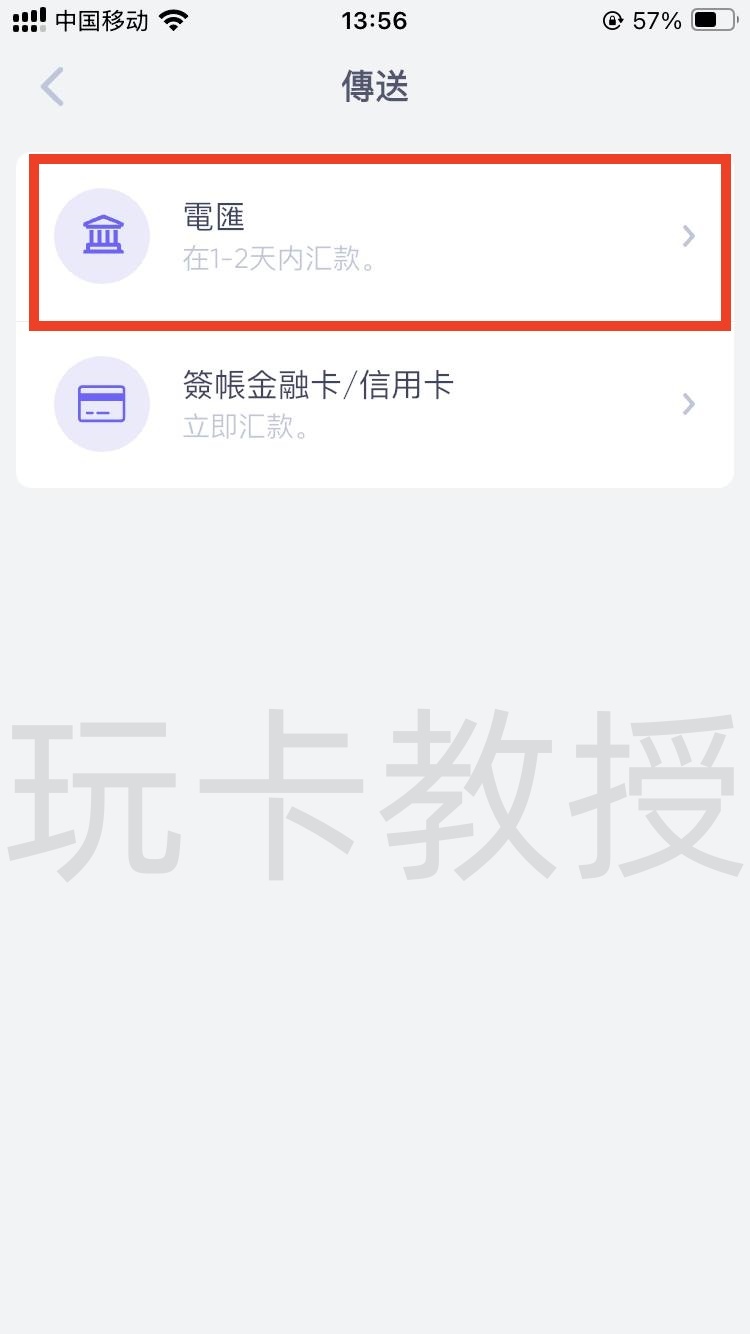Select the 傳送 screen title

point(375,87)
